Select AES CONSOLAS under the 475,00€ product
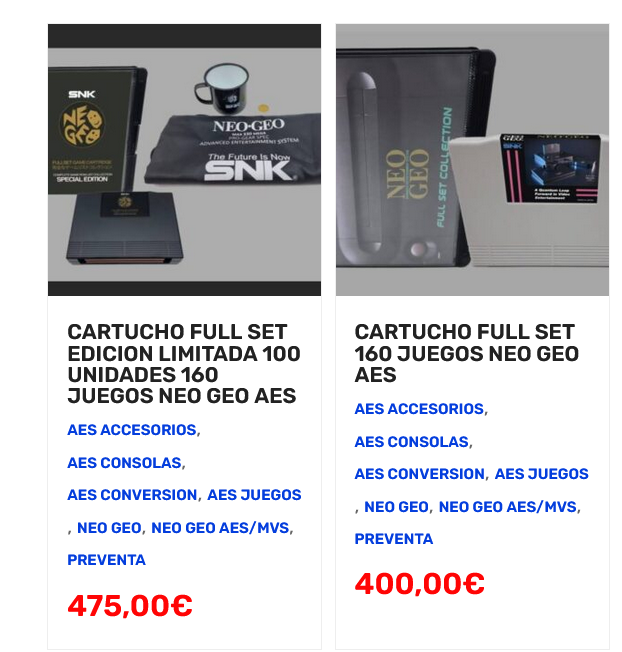 (x=124, y=463)
